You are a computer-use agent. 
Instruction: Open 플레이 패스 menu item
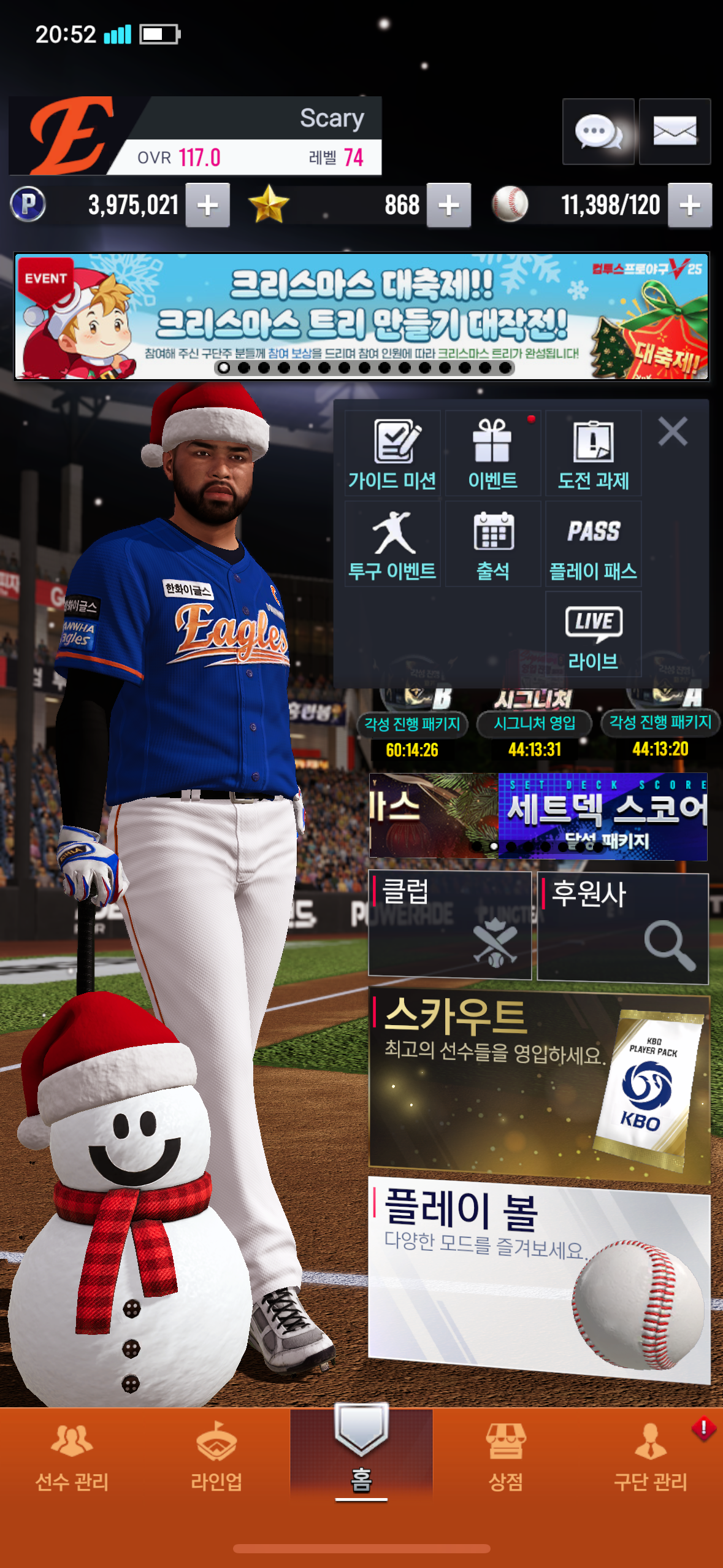pyautogui.click(x=593, y=544)
